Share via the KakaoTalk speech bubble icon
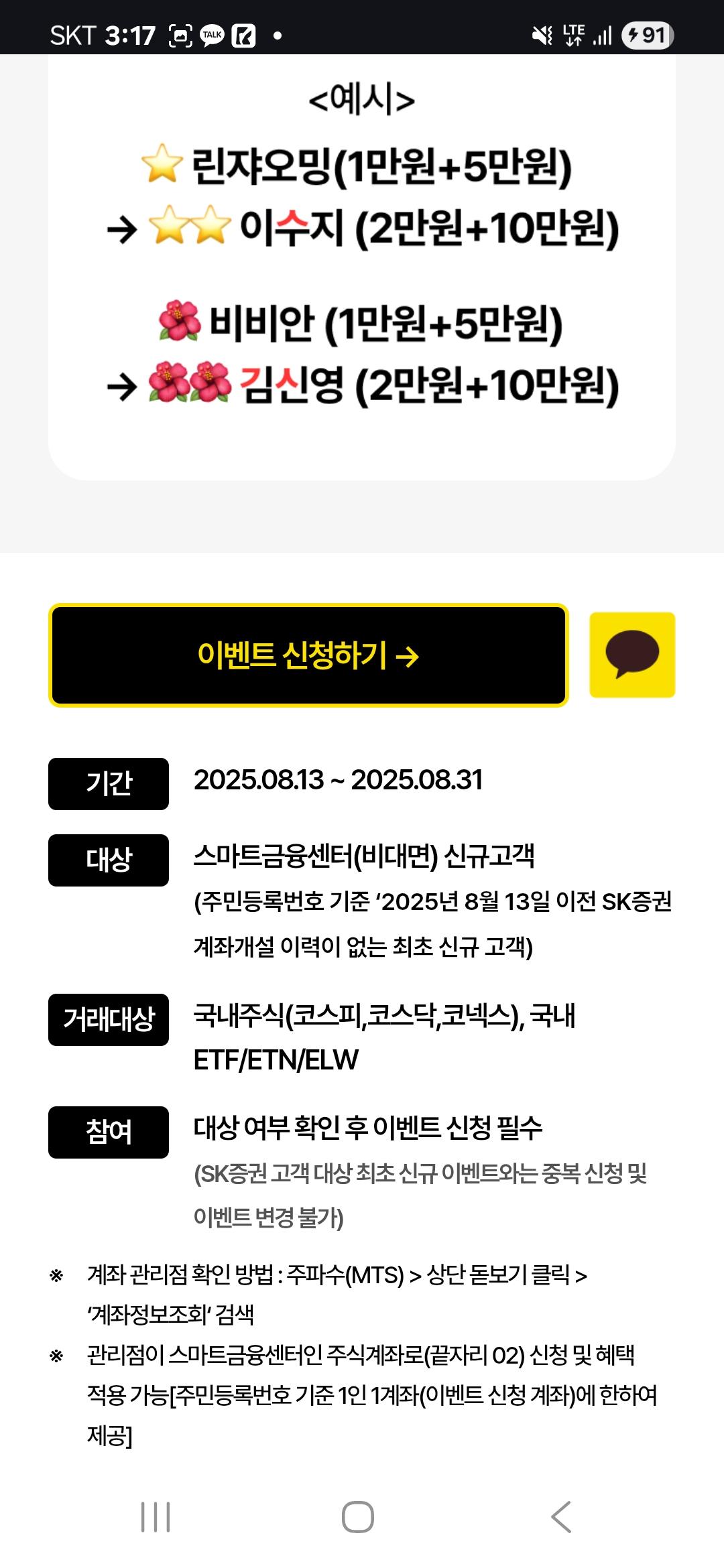 click(632, 655)
